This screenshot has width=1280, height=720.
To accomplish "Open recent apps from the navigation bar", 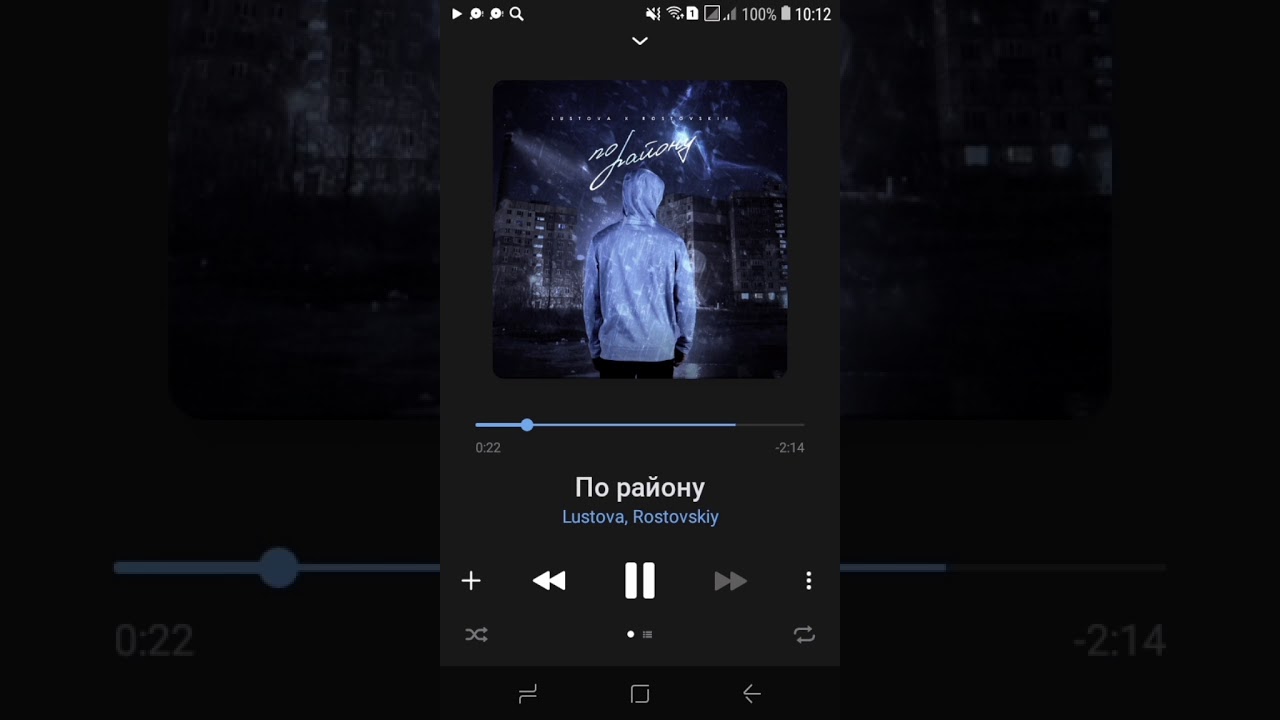I will tap(528, 693).
